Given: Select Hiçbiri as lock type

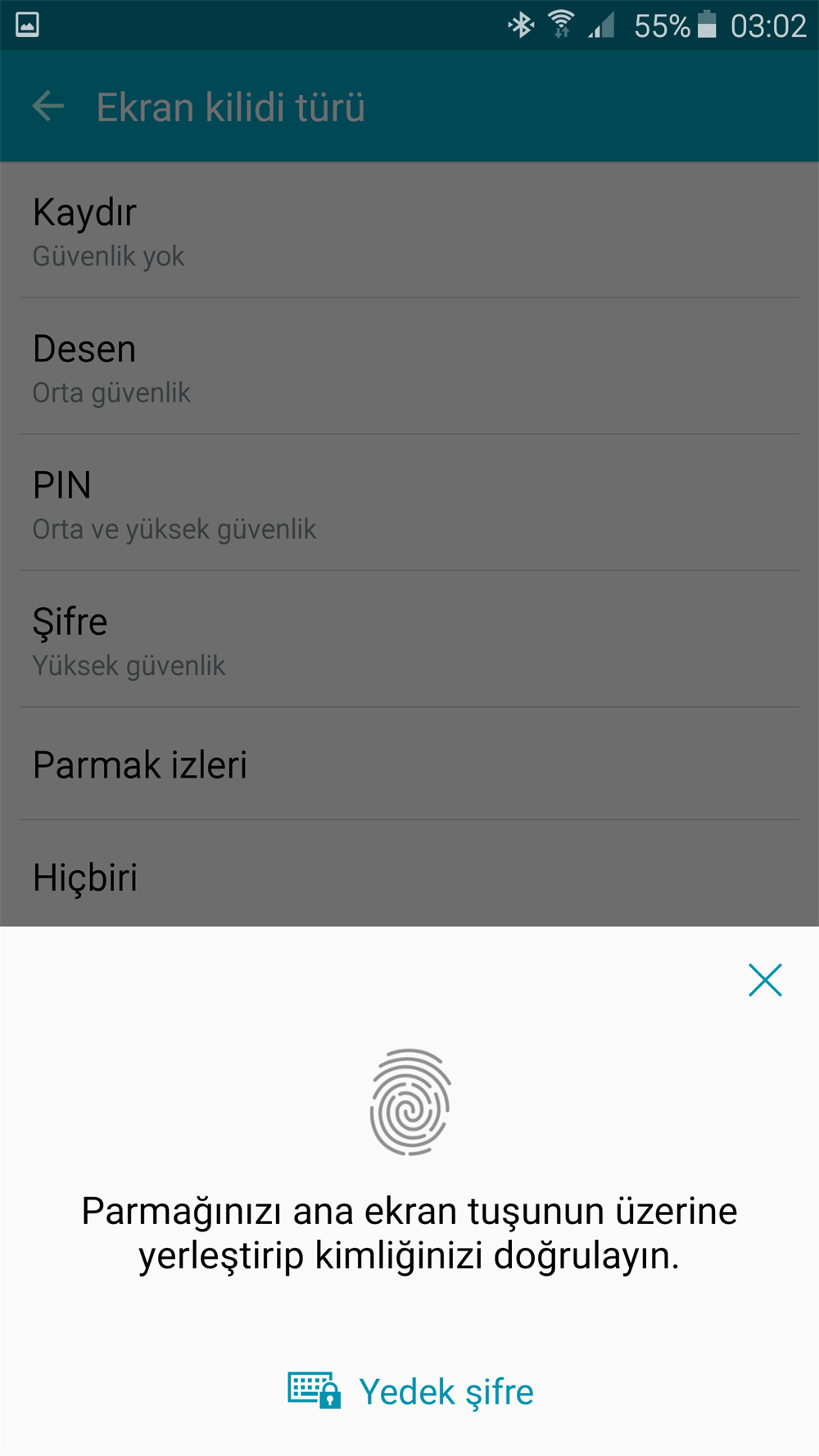Looking at the screenshot, I should [x=409, y=877].
